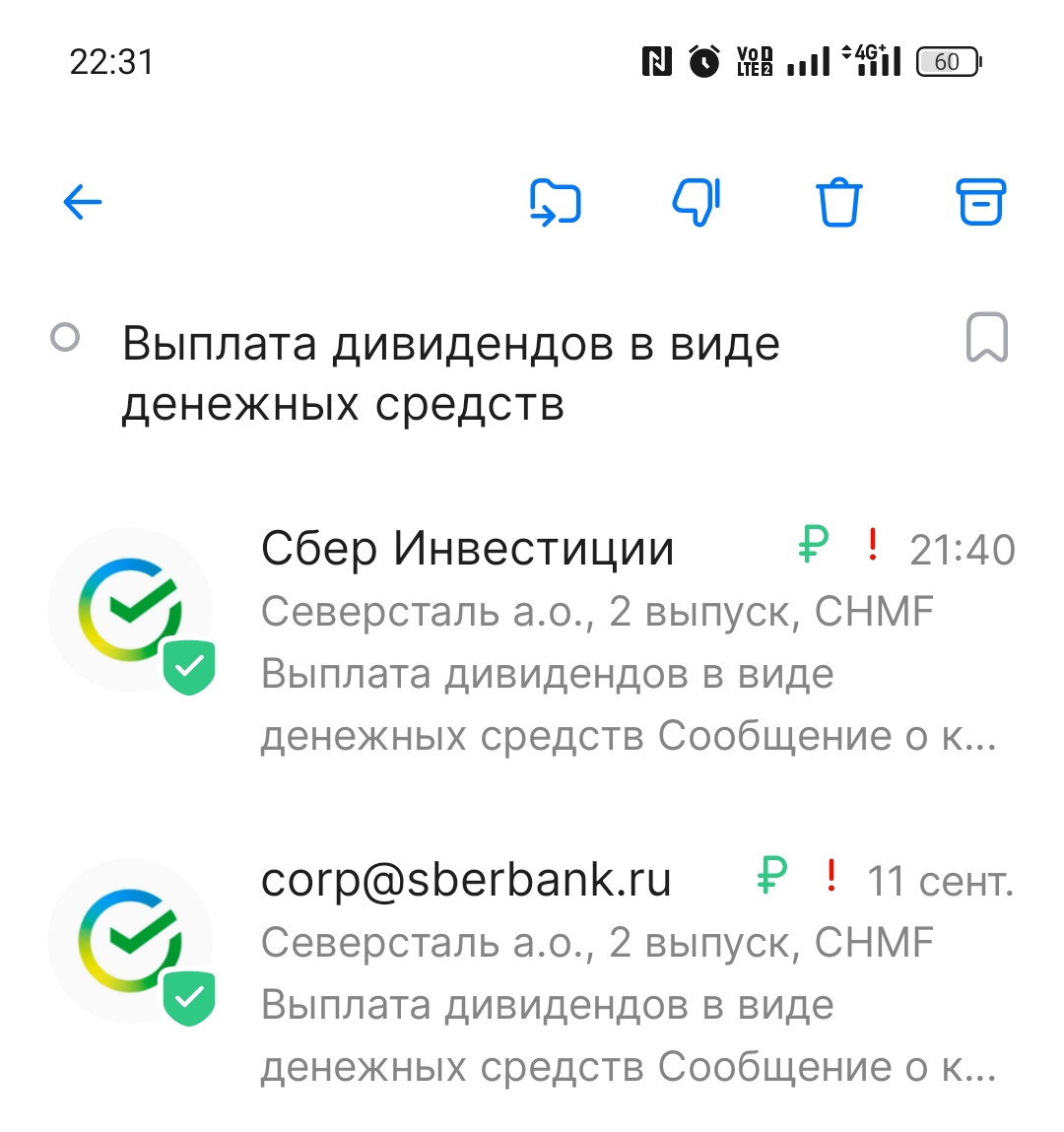Toggle the unread circle next to subject
Viewport: 1064px width, 1132px height.
click(65, 338)
